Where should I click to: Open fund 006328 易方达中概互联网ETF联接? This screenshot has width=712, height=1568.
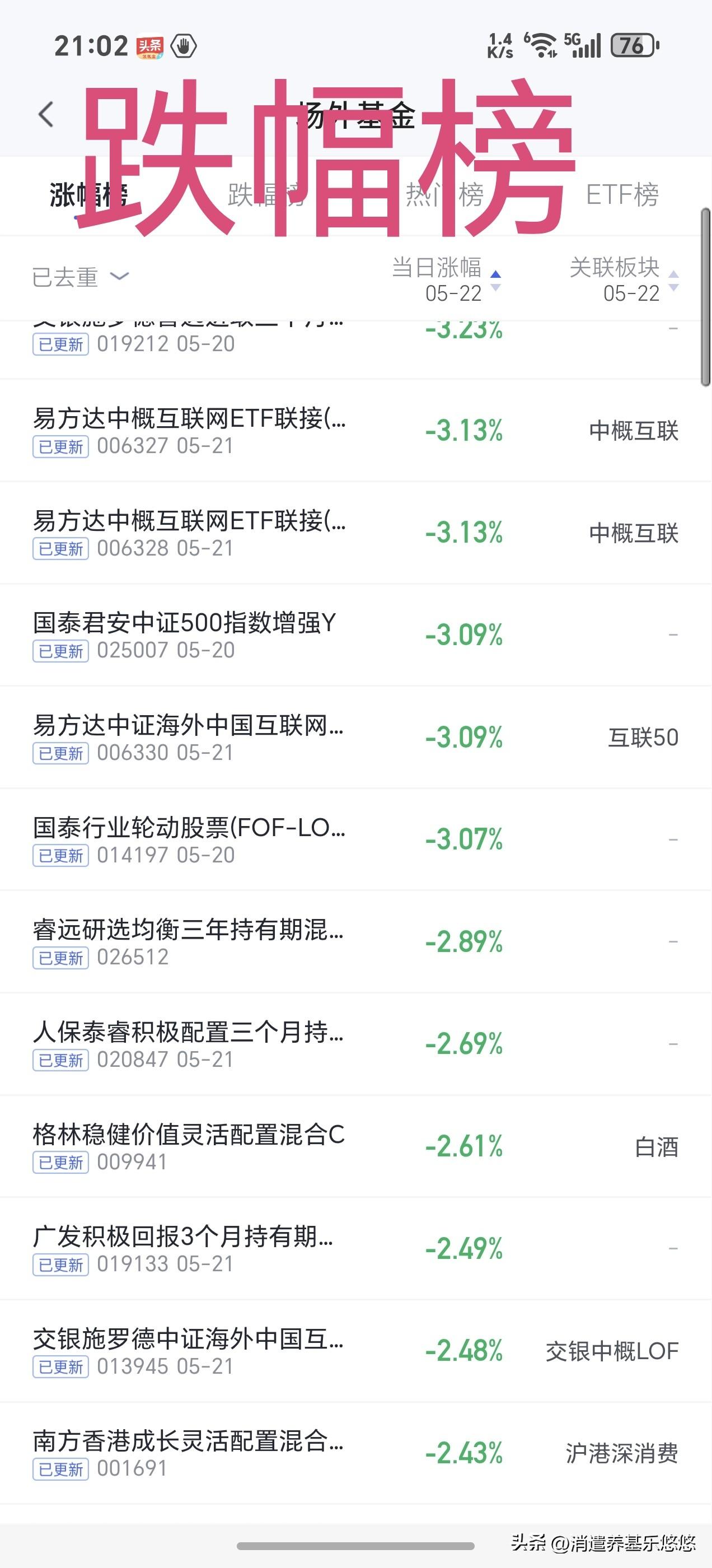click(x=356, y=533)
